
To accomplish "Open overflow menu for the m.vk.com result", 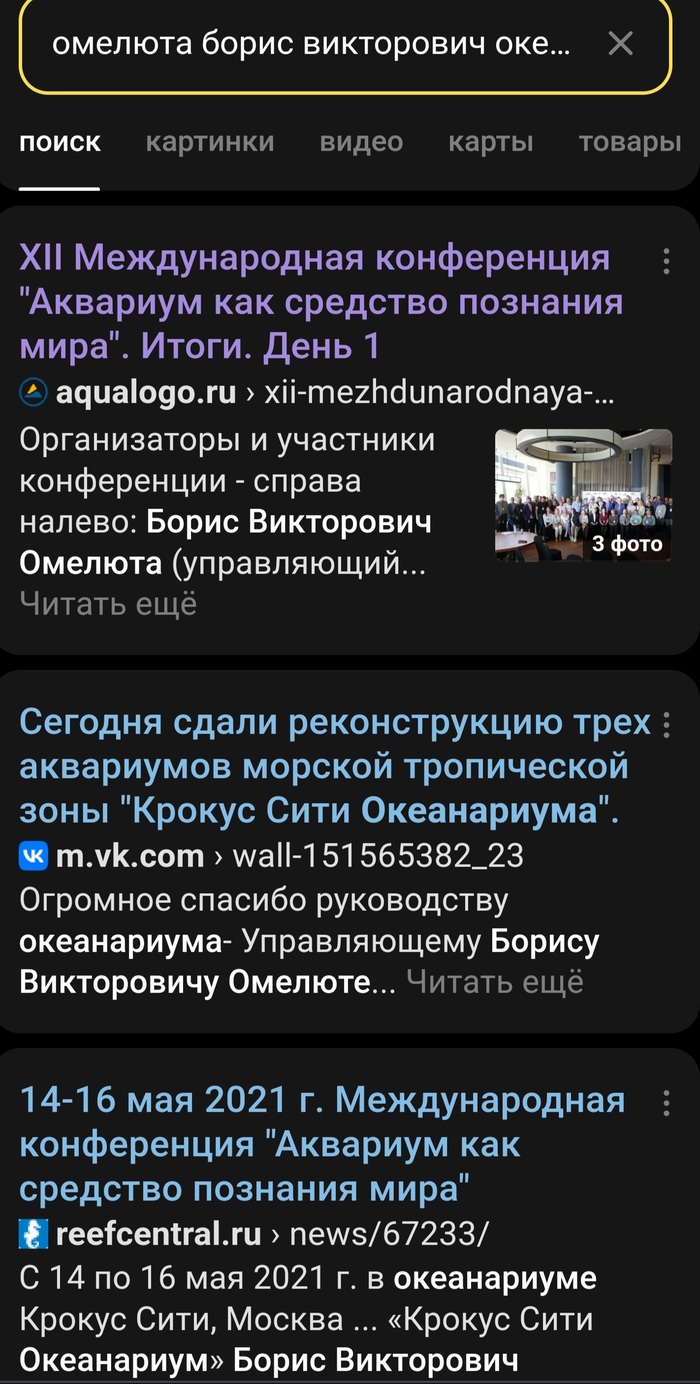I will (x=666, y=724).
